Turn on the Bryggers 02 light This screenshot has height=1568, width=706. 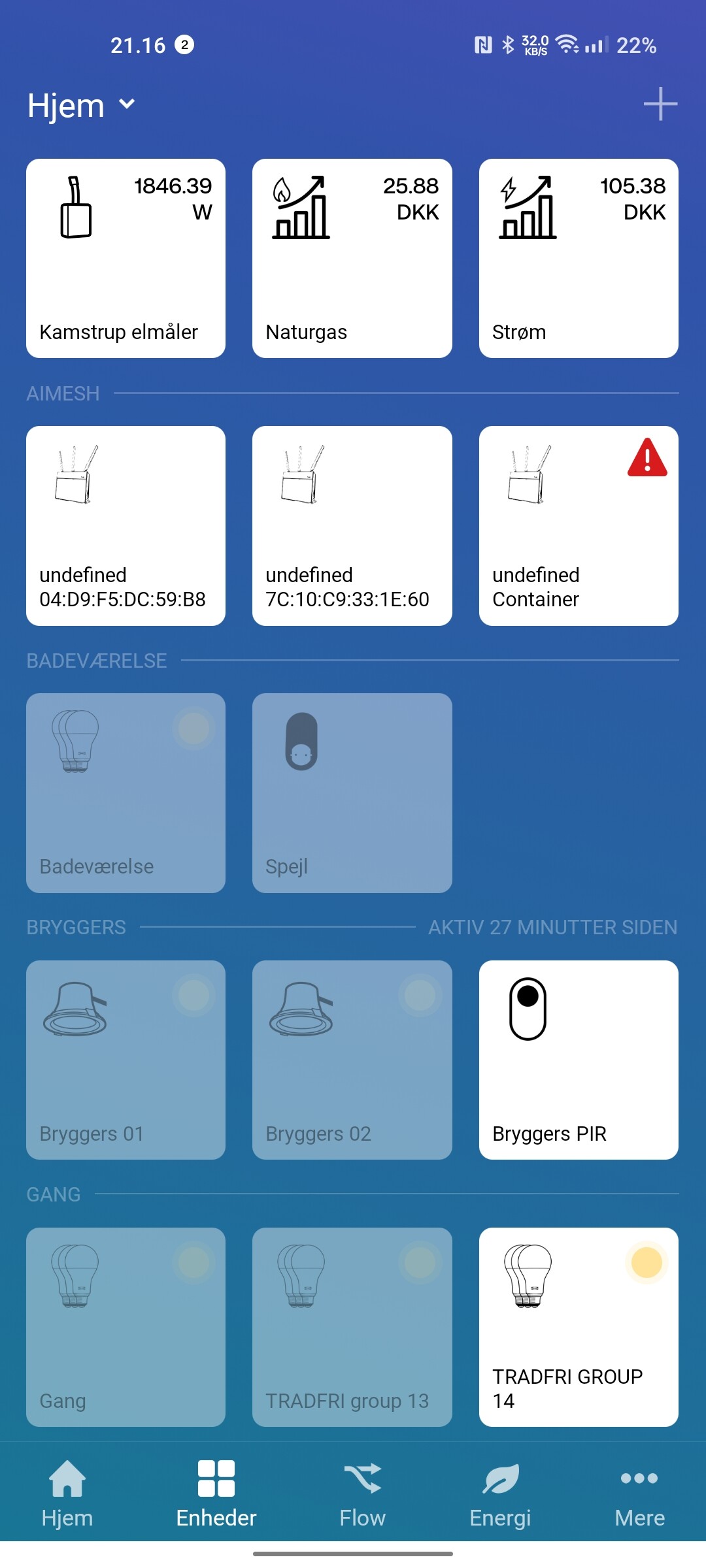(352, 1060)
